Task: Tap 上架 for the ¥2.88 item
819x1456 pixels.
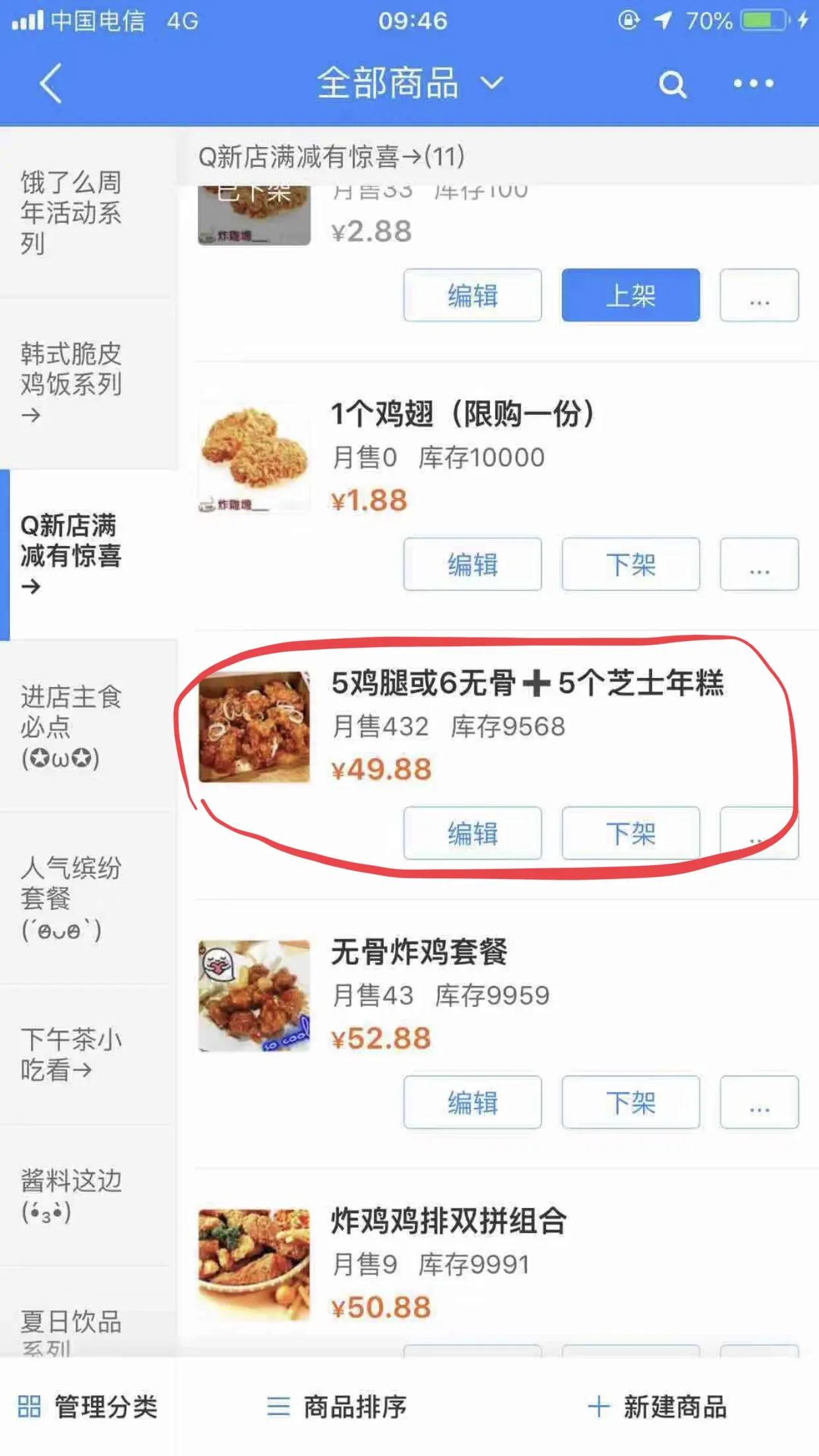Action: tap(630, 295)
